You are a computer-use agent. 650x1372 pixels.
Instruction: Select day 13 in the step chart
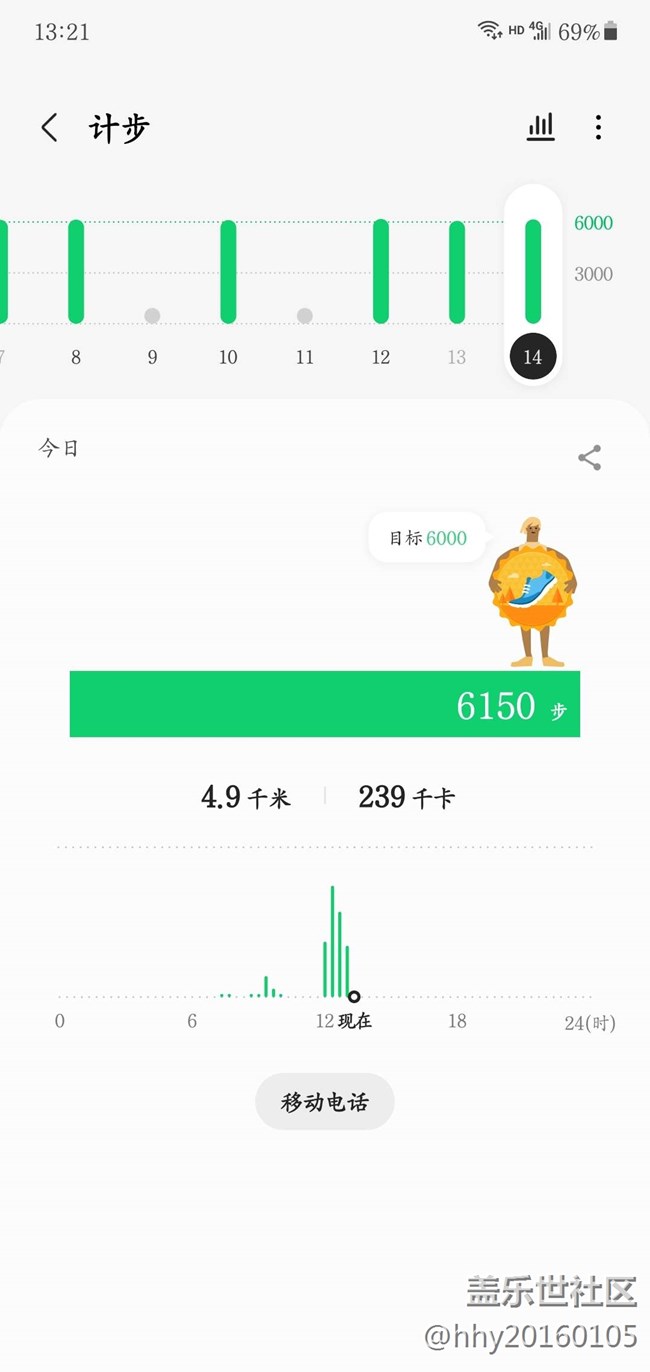pos(457,290)
